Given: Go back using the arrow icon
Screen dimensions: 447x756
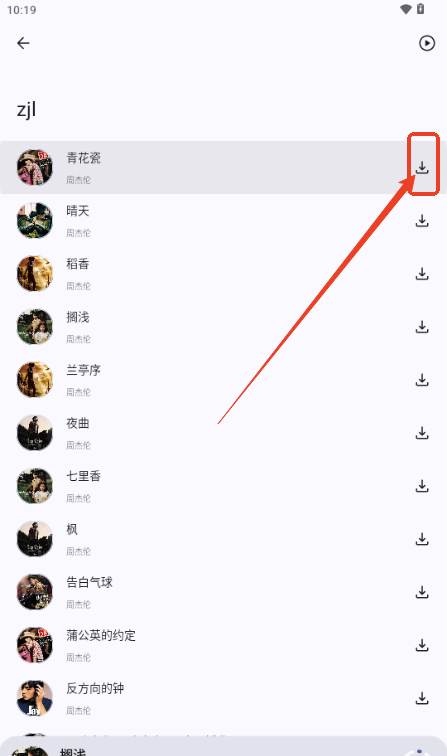Looking at the screenshot, I should coord(23,43).
